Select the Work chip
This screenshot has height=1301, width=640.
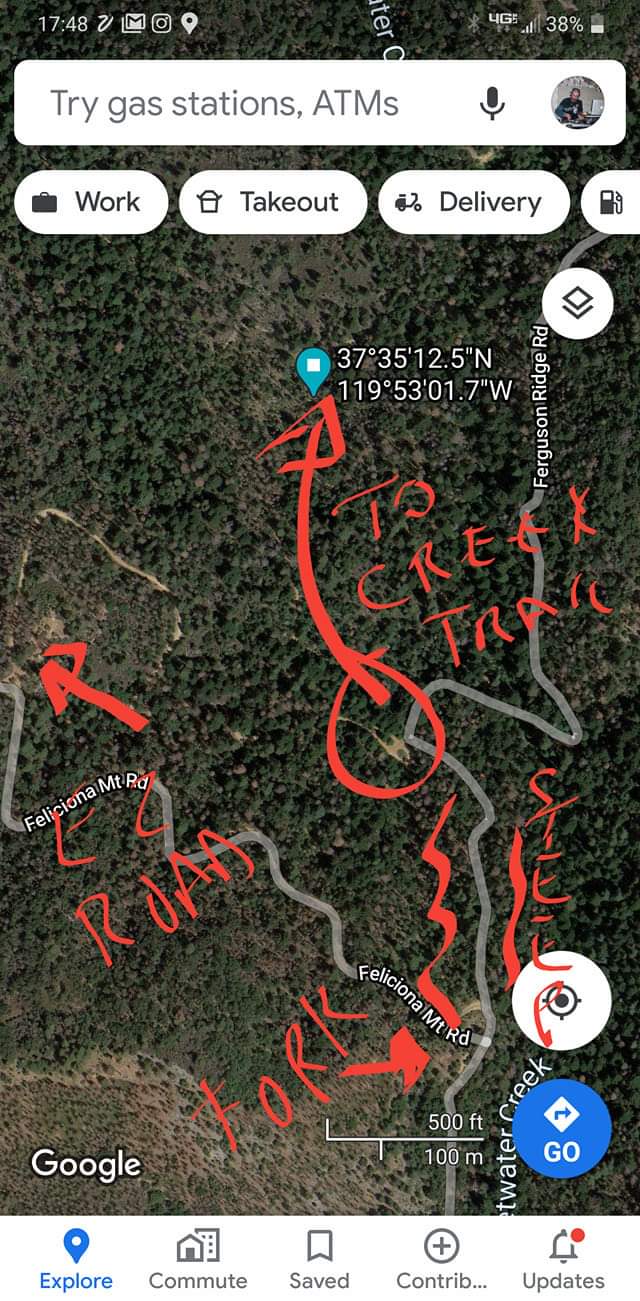[x=91, y=202]
